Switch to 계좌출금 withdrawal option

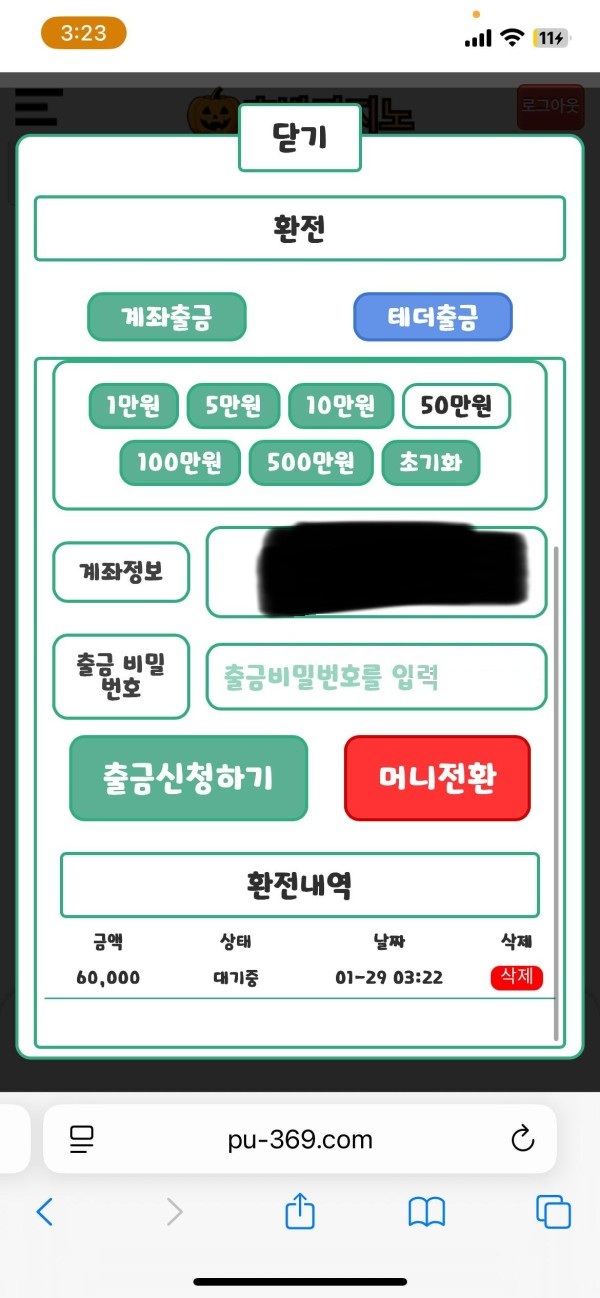[166, 317]
